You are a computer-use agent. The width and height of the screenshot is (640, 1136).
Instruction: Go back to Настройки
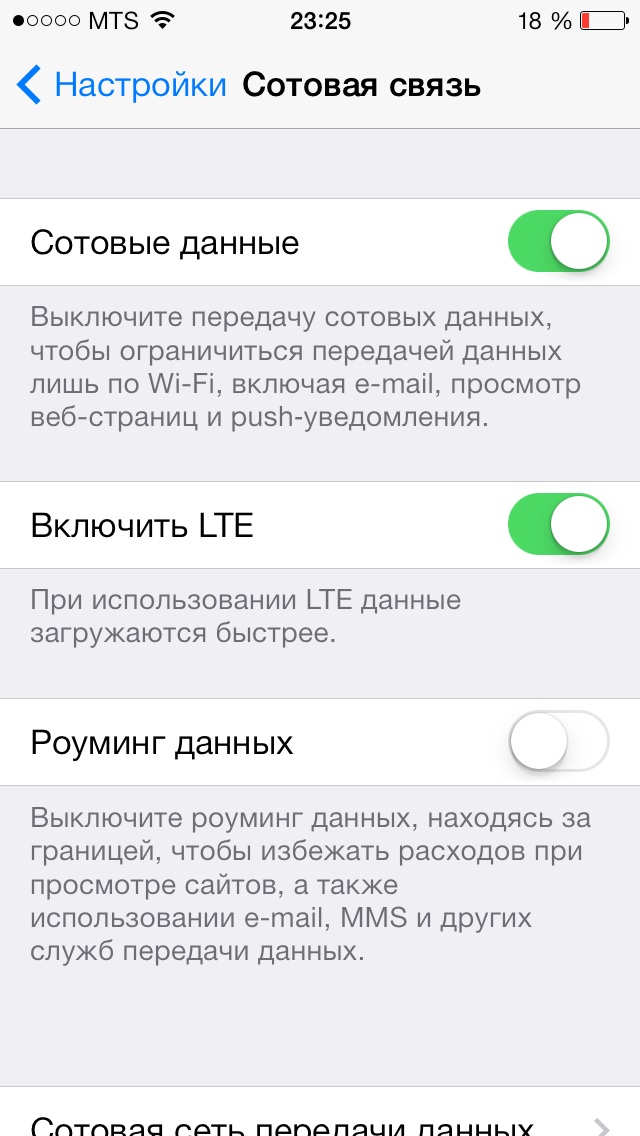(120, 85)
